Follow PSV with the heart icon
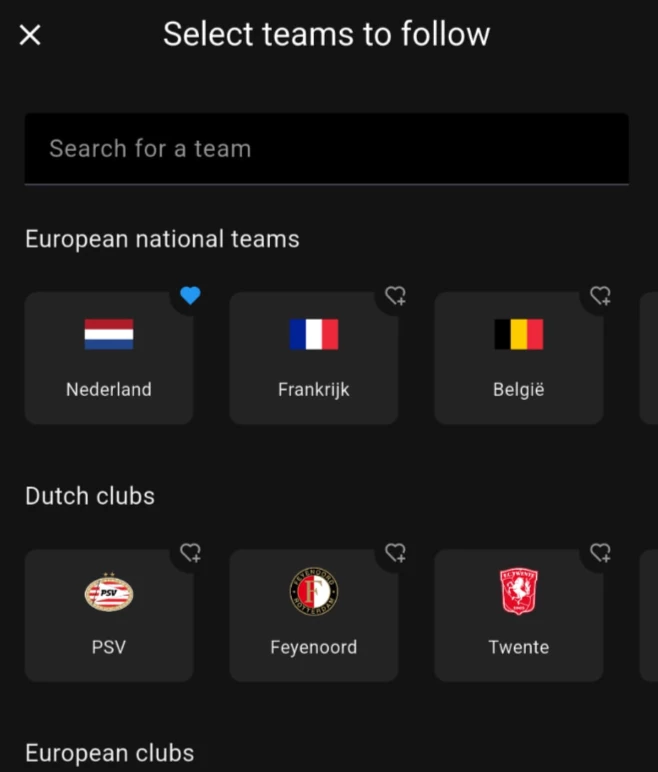 [x=190, y=552]
